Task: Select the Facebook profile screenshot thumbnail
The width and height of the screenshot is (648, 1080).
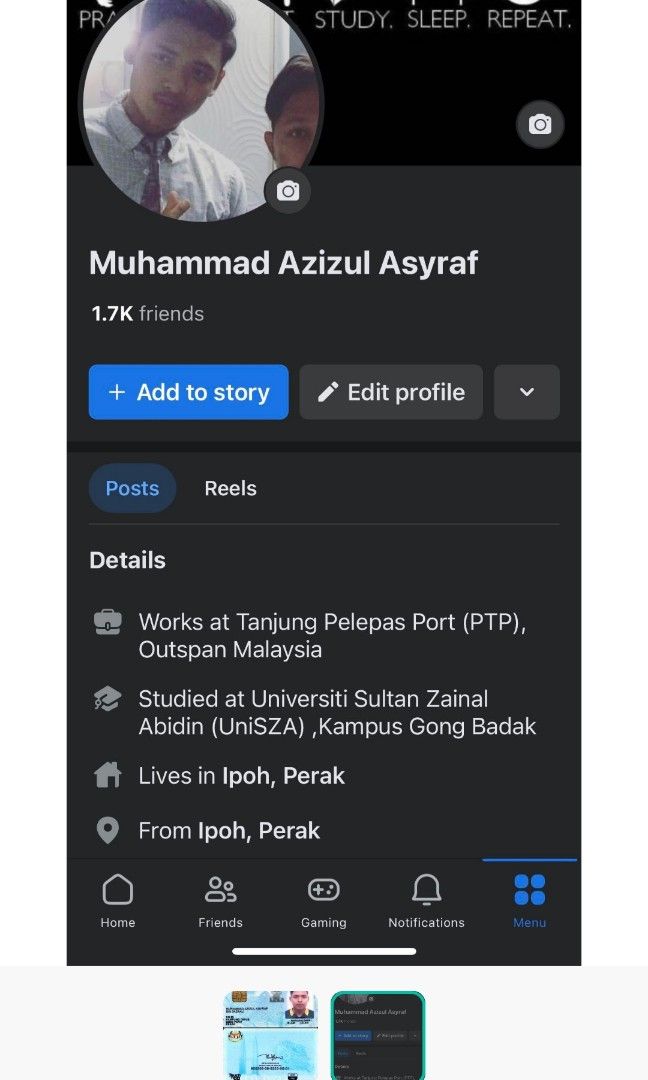Action: pos(378,1035)
